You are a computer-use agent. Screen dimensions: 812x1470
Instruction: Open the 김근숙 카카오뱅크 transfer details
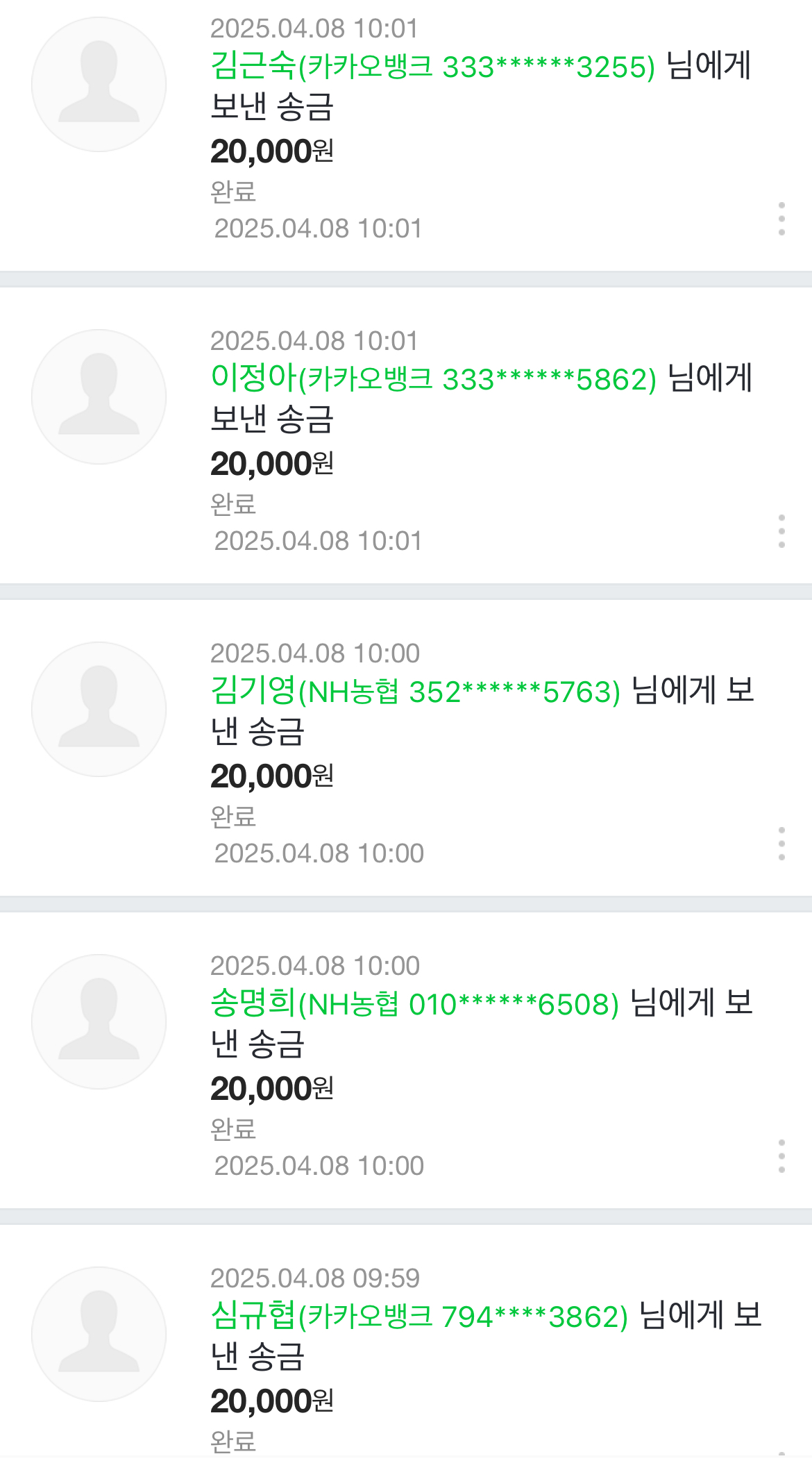coord(406,135)
